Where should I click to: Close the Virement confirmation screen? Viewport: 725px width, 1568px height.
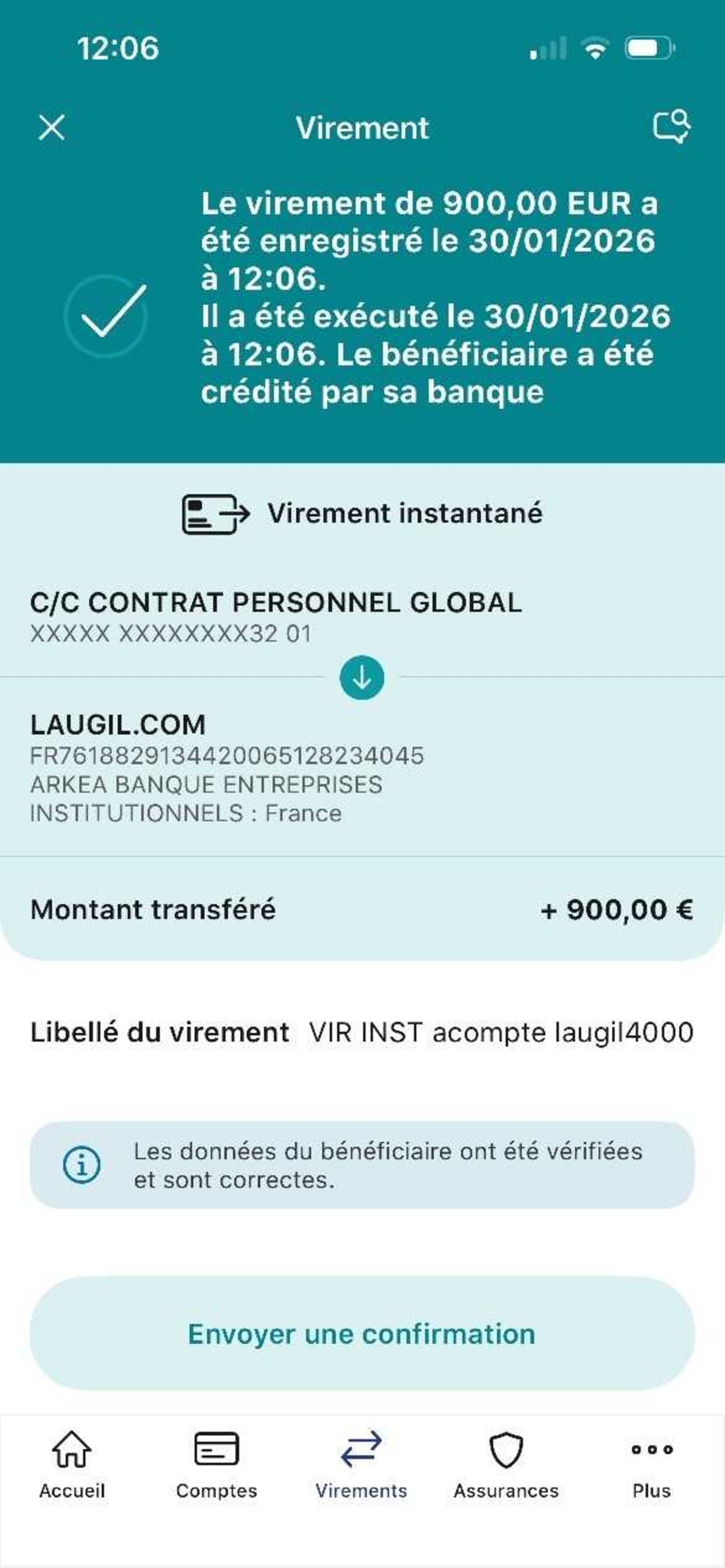tap(52, 128)
